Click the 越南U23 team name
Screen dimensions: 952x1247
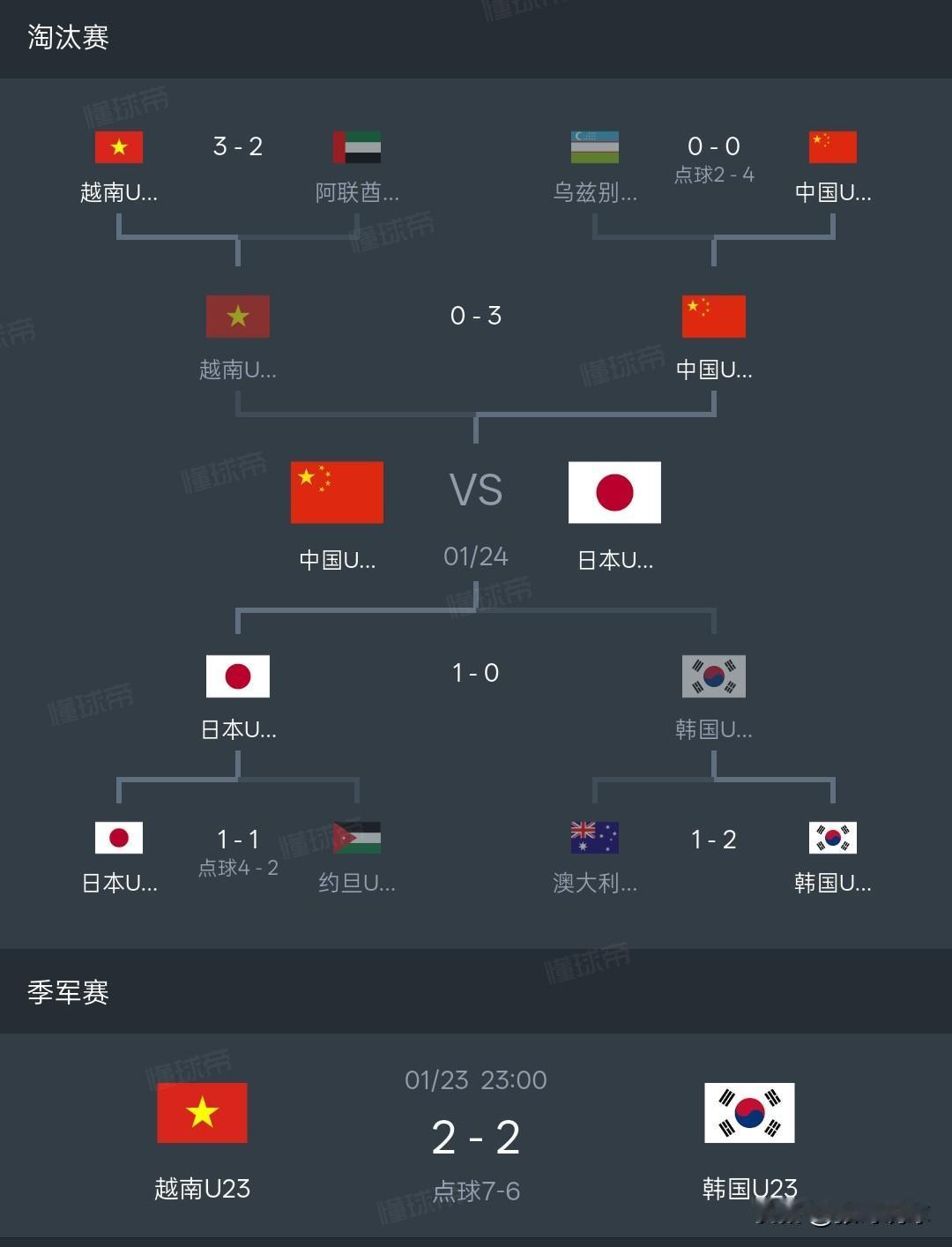tap(202, 1188)
